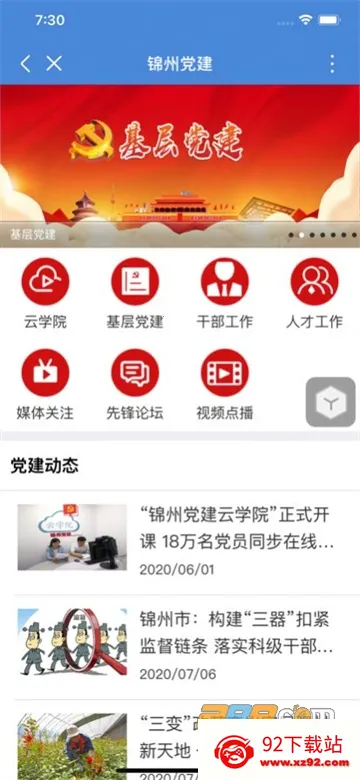The width and height of the screenshot is (360, 780).
Task: Open 人才工作 section
Action: point(314,293)
